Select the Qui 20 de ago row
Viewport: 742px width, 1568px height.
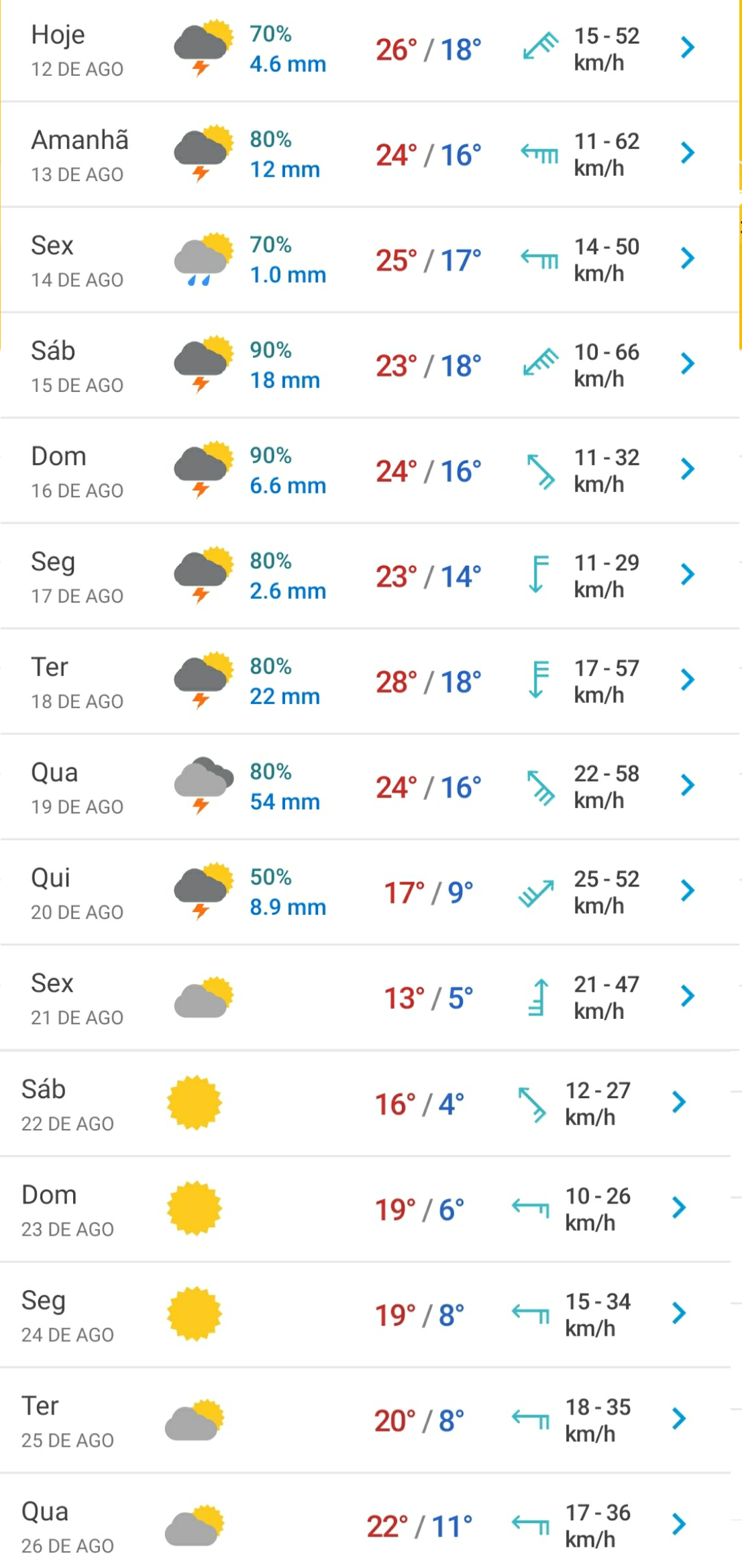[370, 893]
